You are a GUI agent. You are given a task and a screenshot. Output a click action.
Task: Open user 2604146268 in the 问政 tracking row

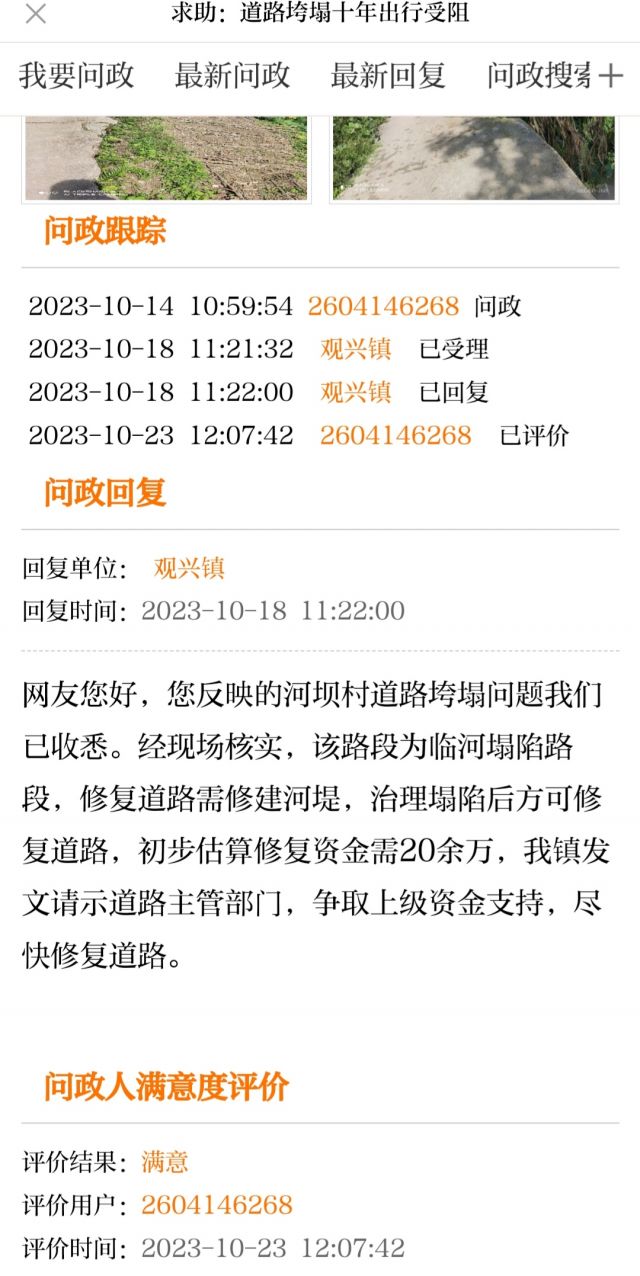[383, 306]
